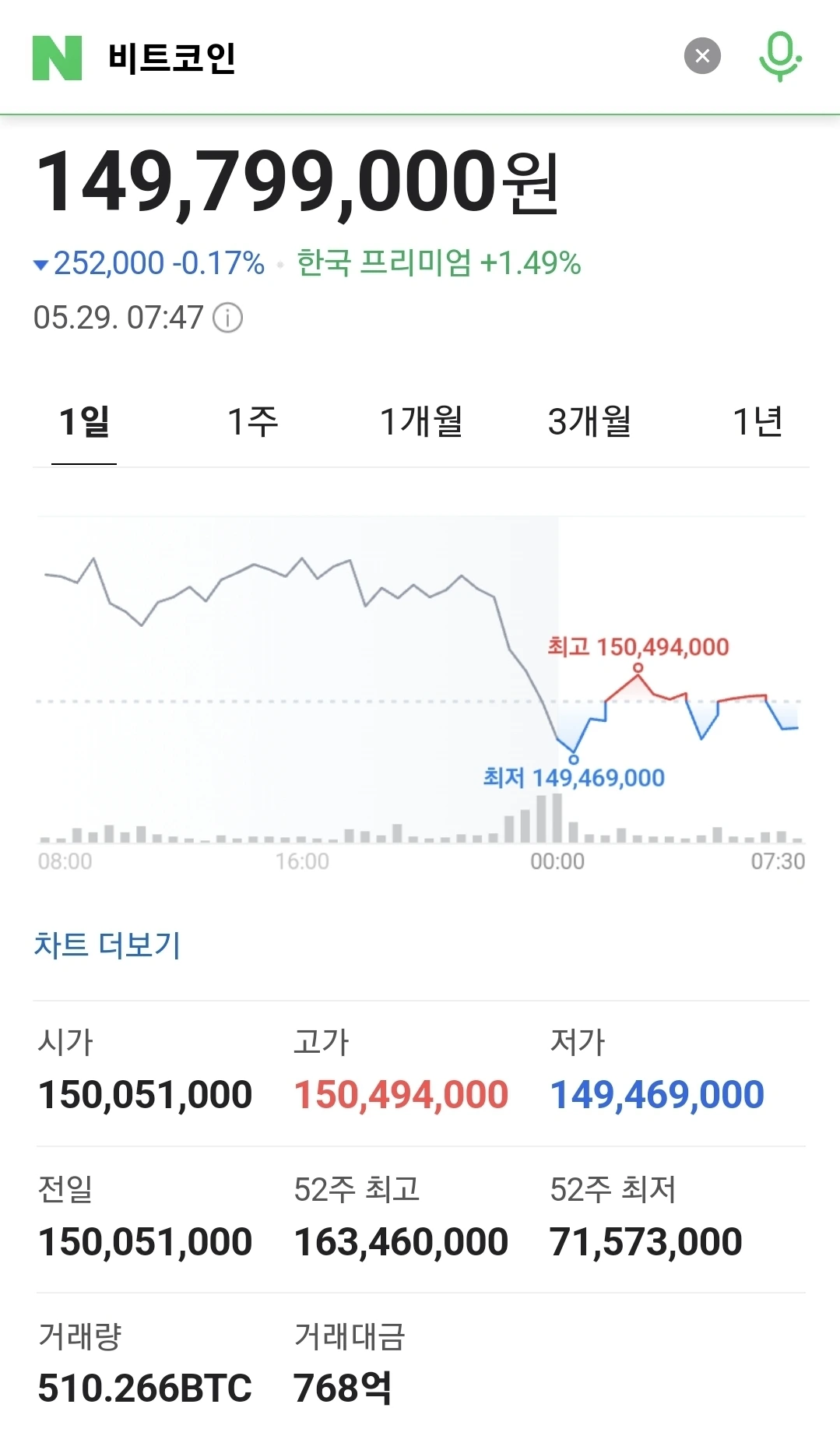
Task: Switch to the 1주 chart tab
Action: coord(252,422)
